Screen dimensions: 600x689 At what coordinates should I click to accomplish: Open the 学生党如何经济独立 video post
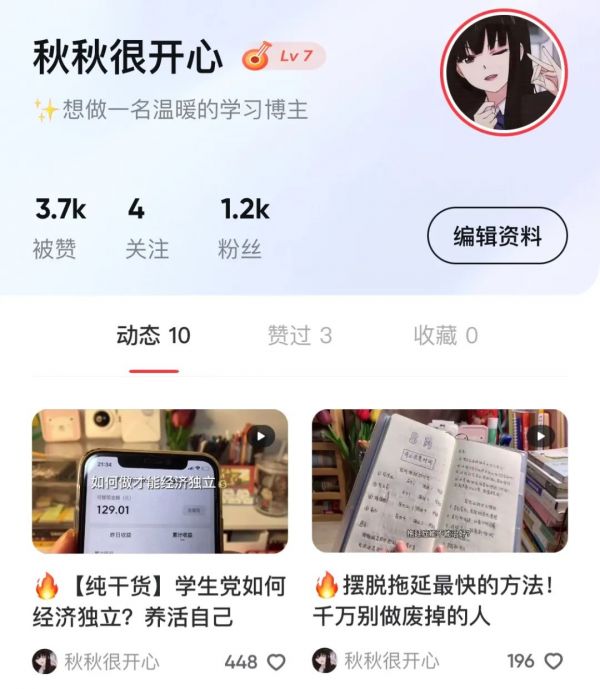click(x=160, y=481)
